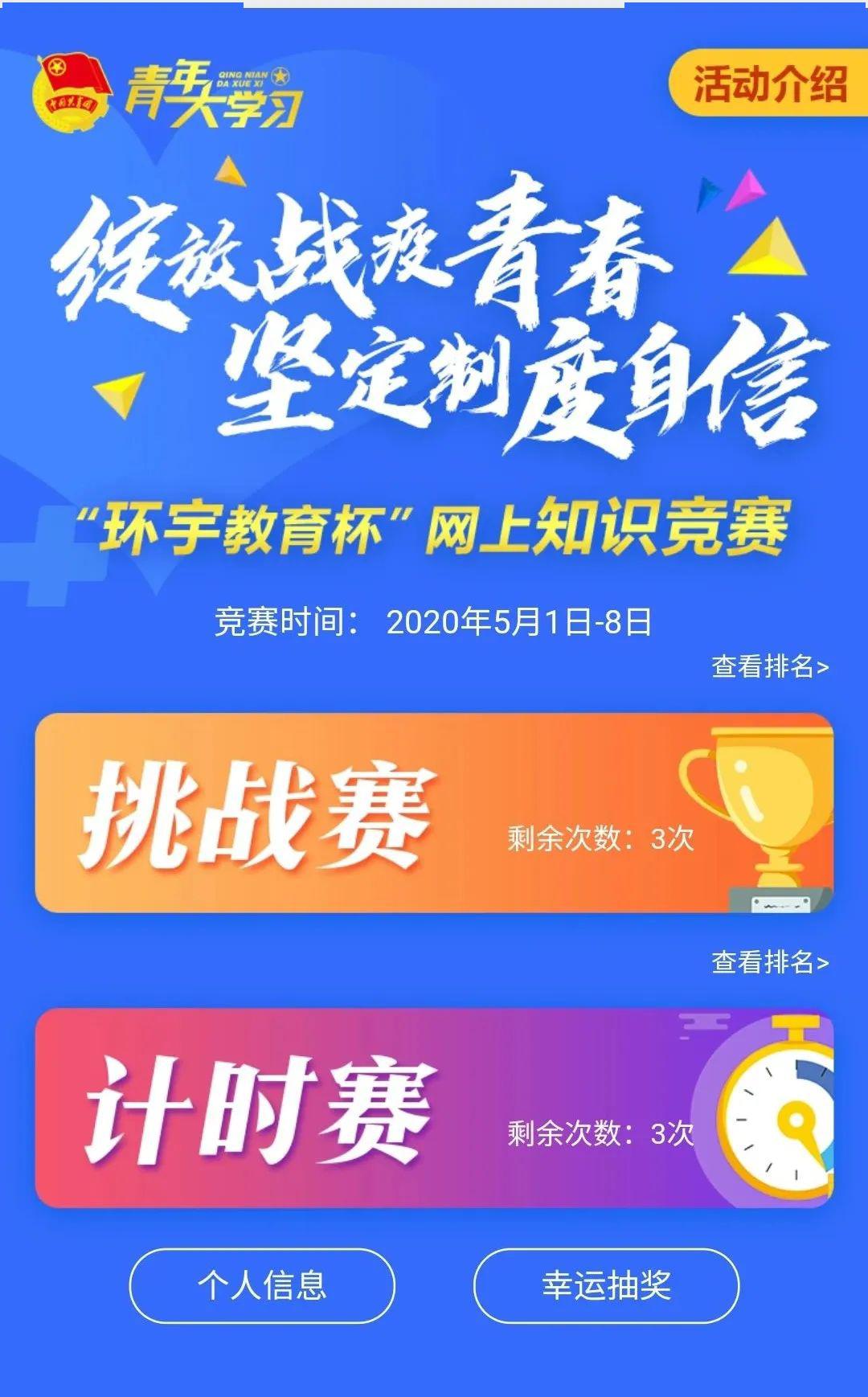Viewport: 868px width, 1397px height.
Task: View ranking above the 挑战赛 card
Action: (769, 666)
